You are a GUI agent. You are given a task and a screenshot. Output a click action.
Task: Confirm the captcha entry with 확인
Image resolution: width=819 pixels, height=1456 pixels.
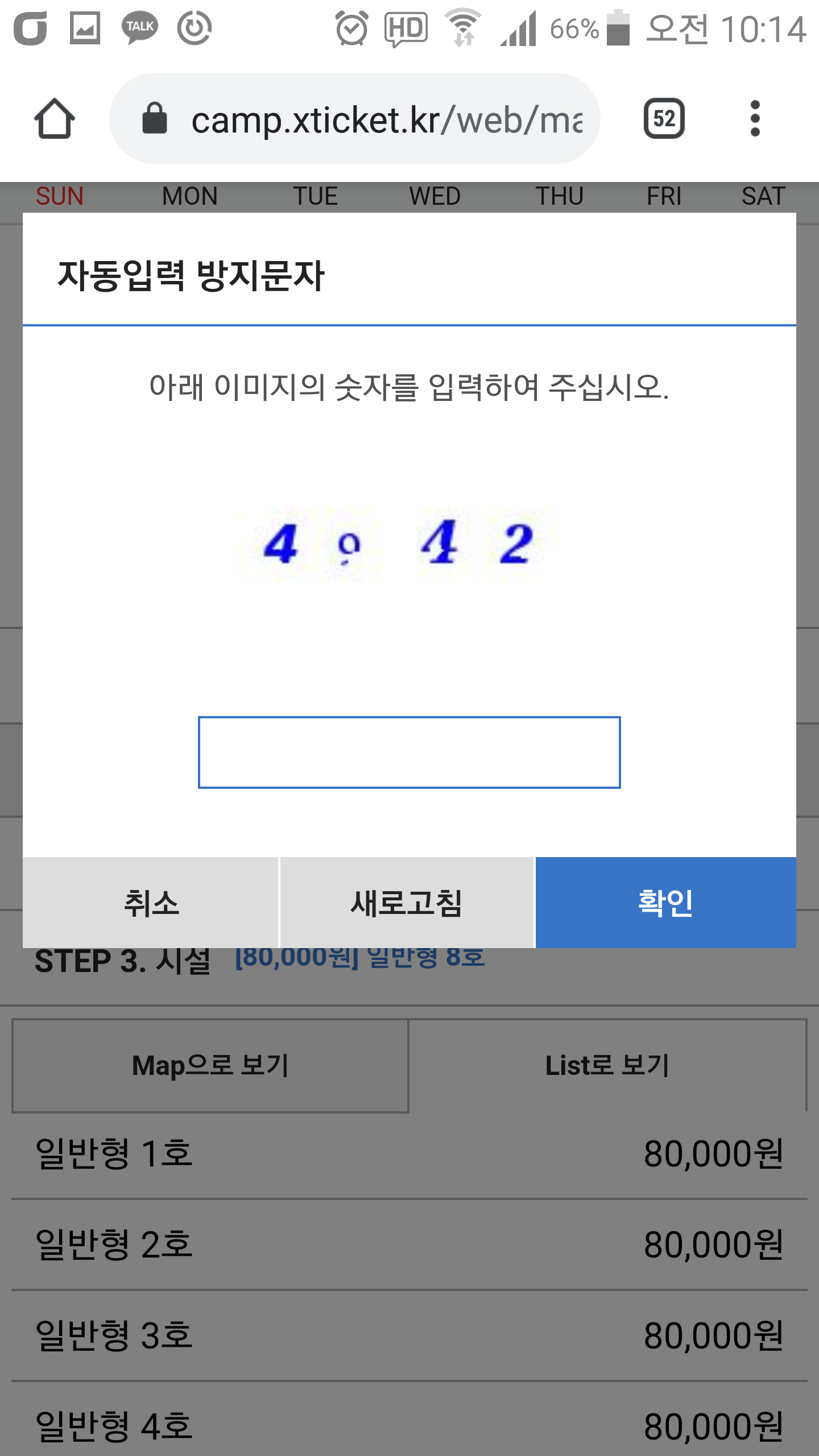point(665,903)
